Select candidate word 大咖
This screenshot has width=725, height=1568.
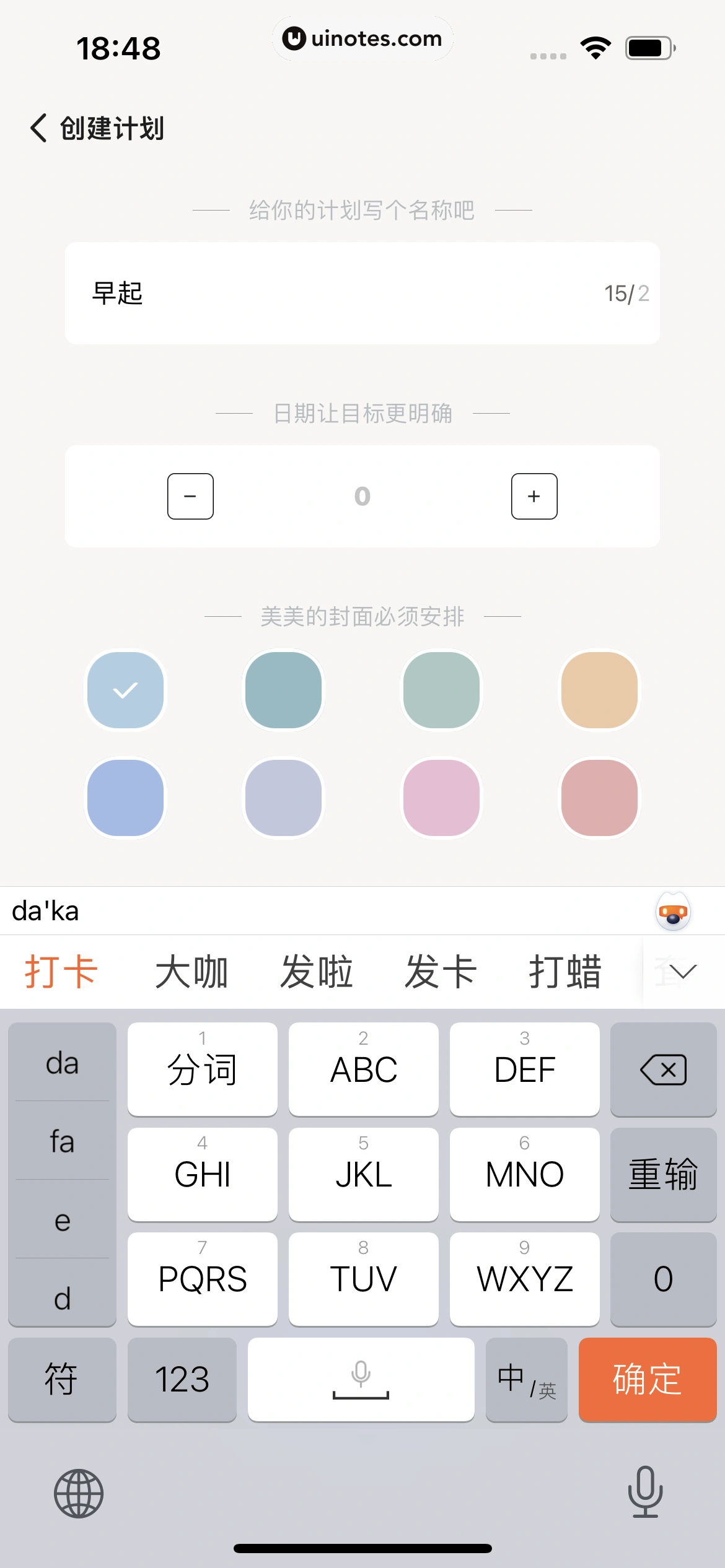(191, 971)
